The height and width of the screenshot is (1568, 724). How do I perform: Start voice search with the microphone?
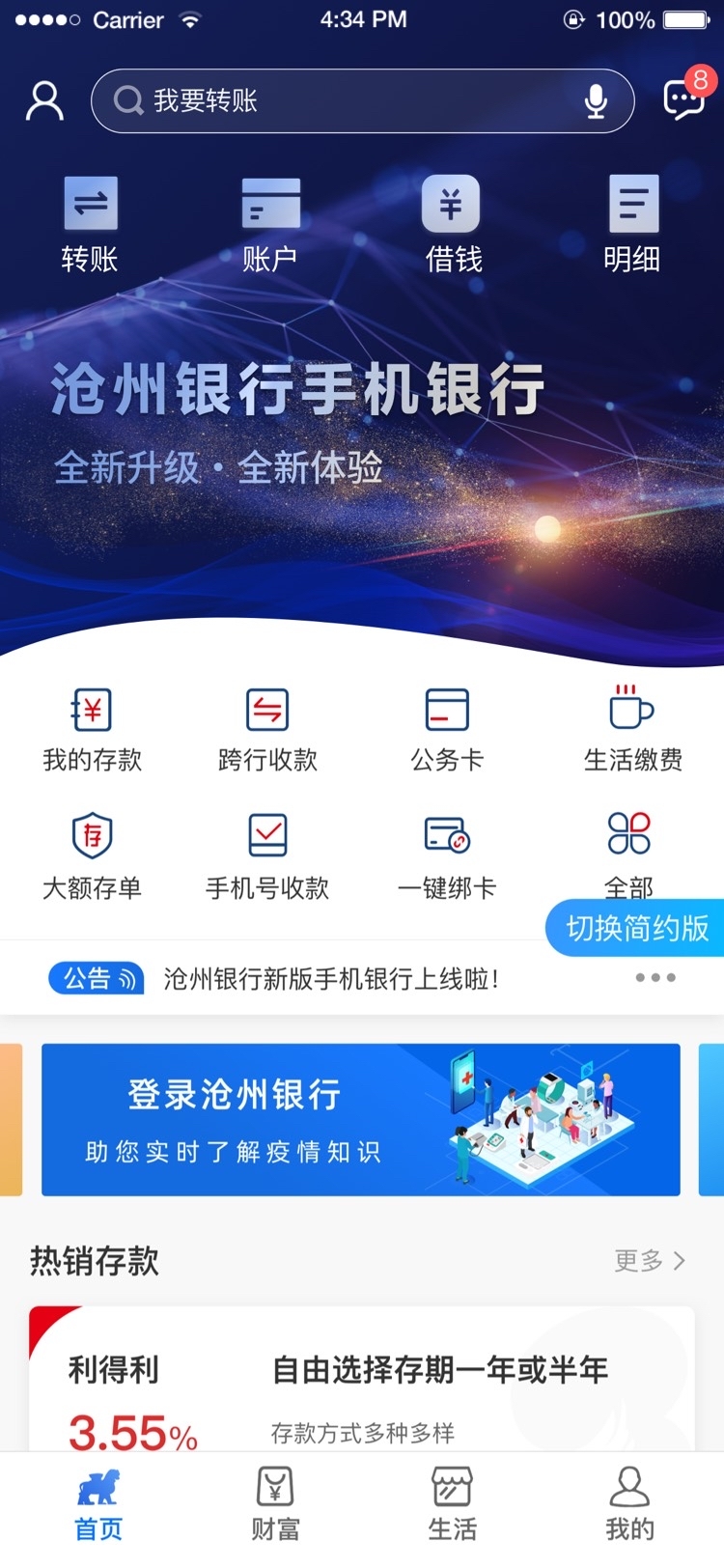pyautogui.click(x=596, y=100)
